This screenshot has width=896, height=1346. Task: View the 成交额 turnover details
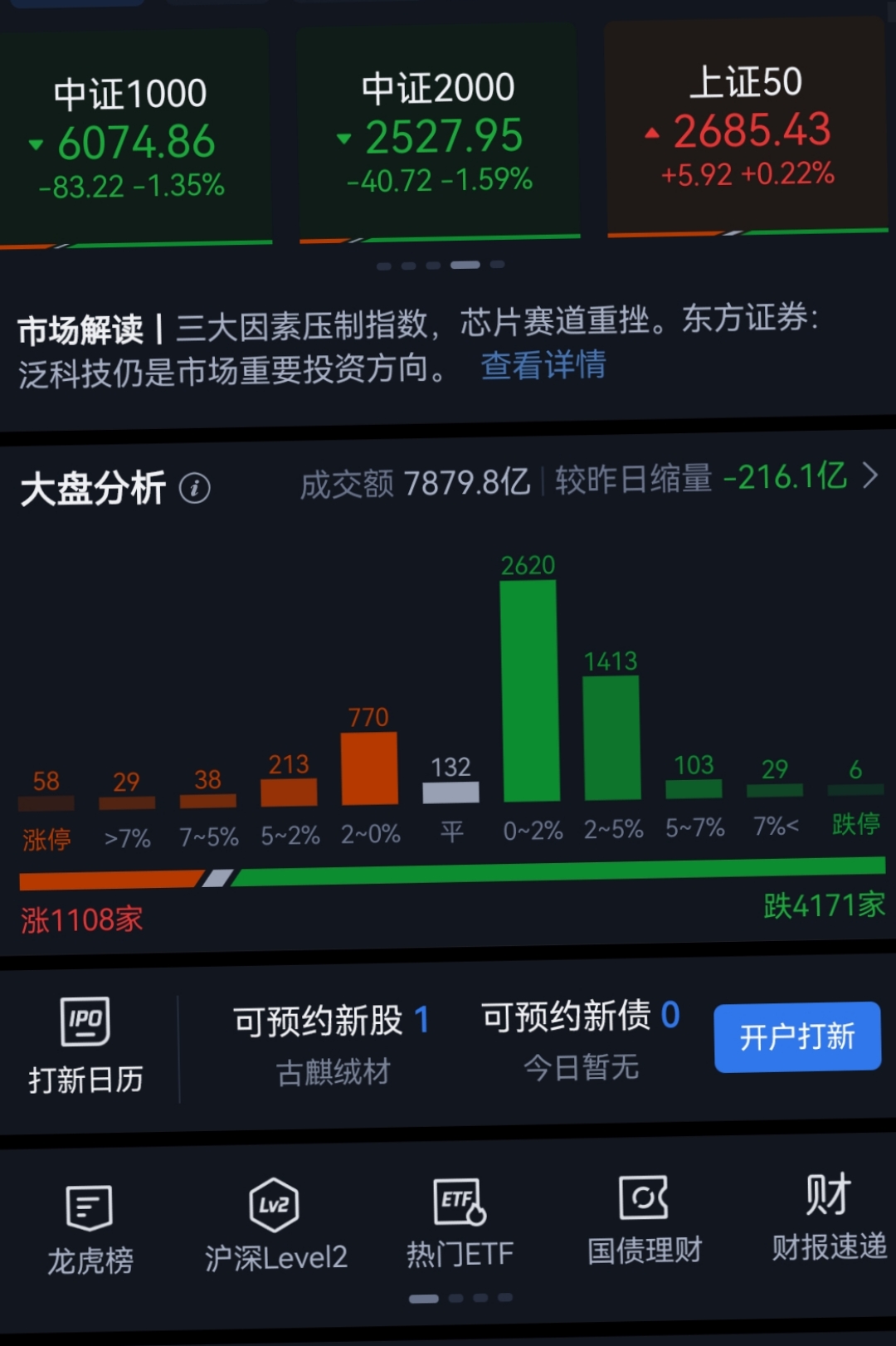tap(415, 480)
